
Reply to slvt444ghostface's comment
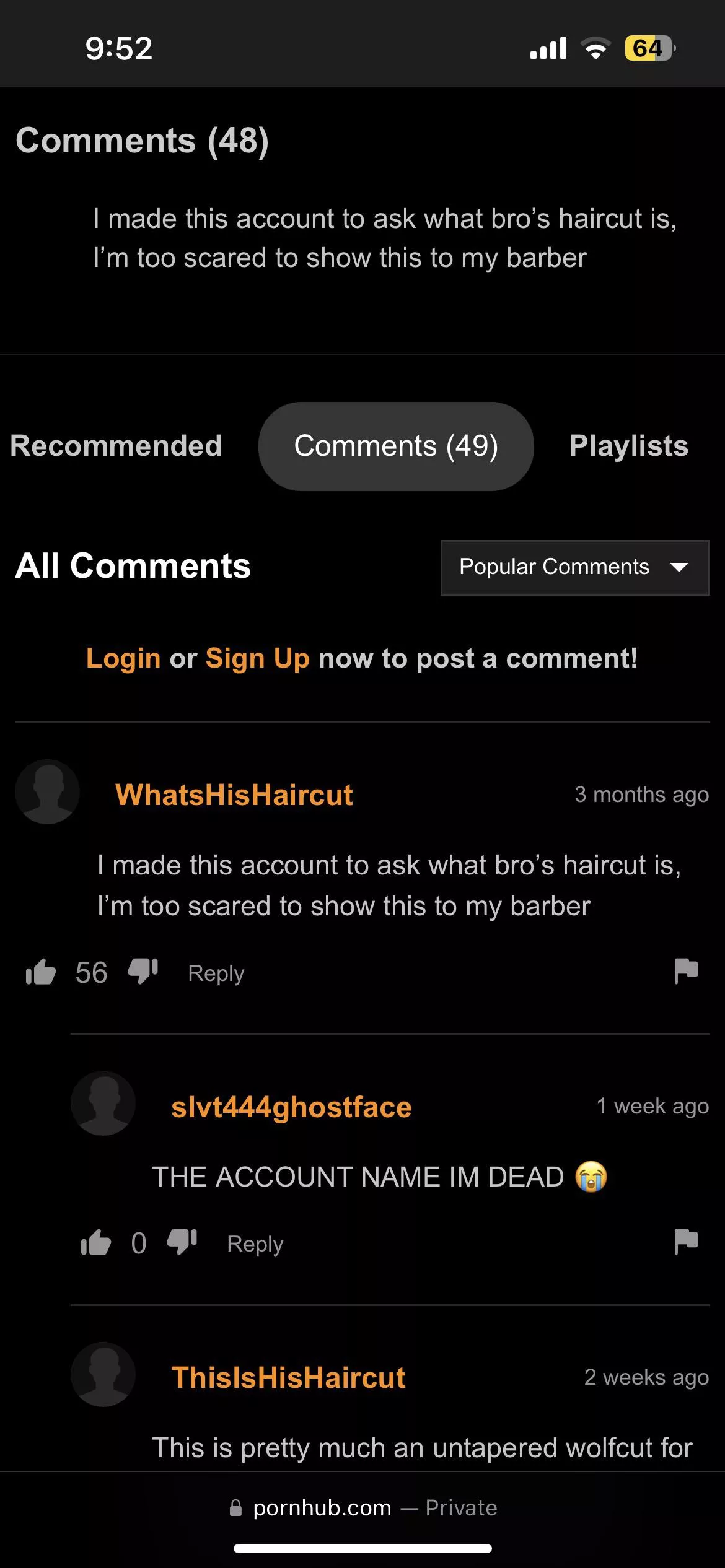255,1244
